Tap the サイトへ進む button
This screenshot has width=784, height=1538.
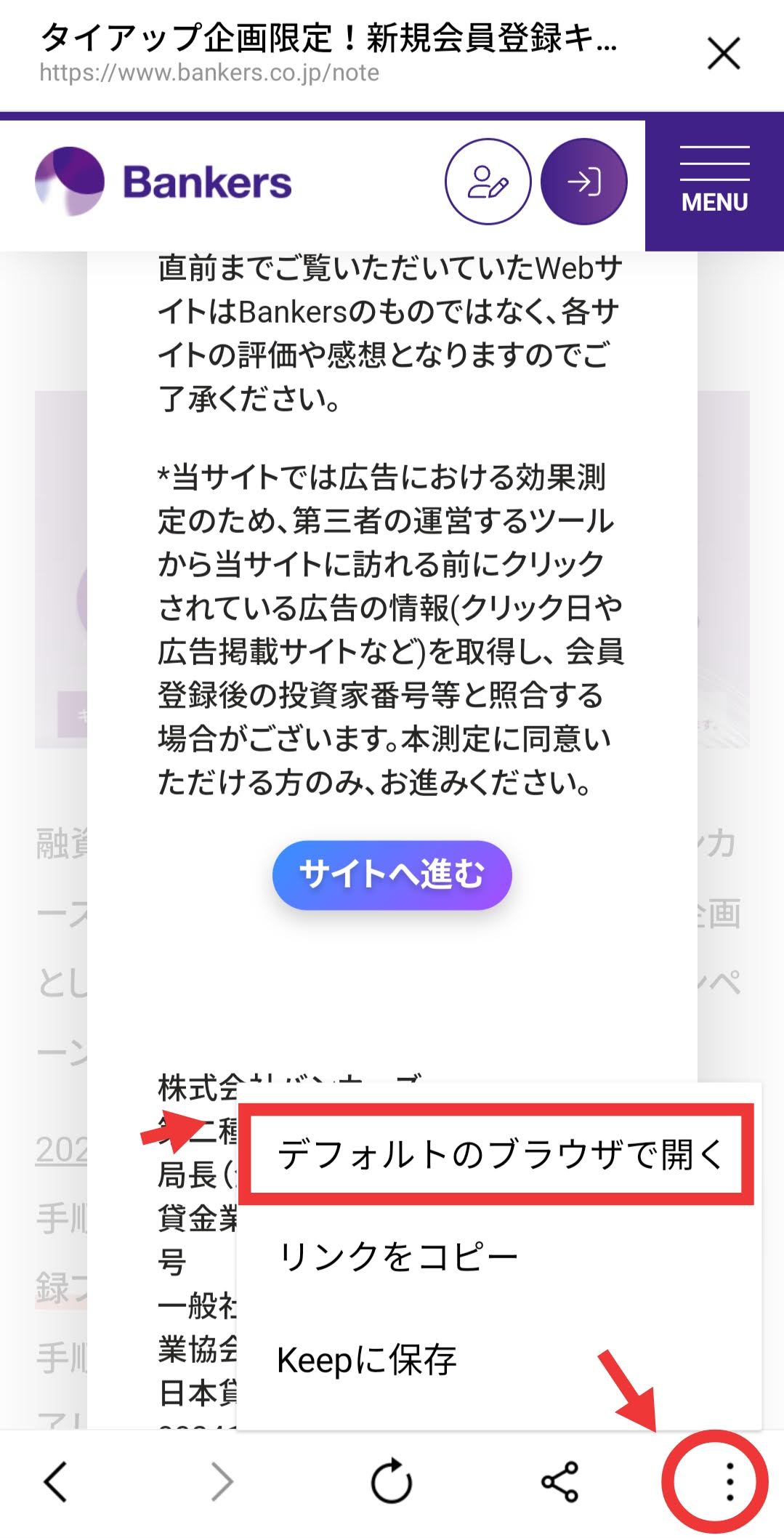[x=392, y=874]
